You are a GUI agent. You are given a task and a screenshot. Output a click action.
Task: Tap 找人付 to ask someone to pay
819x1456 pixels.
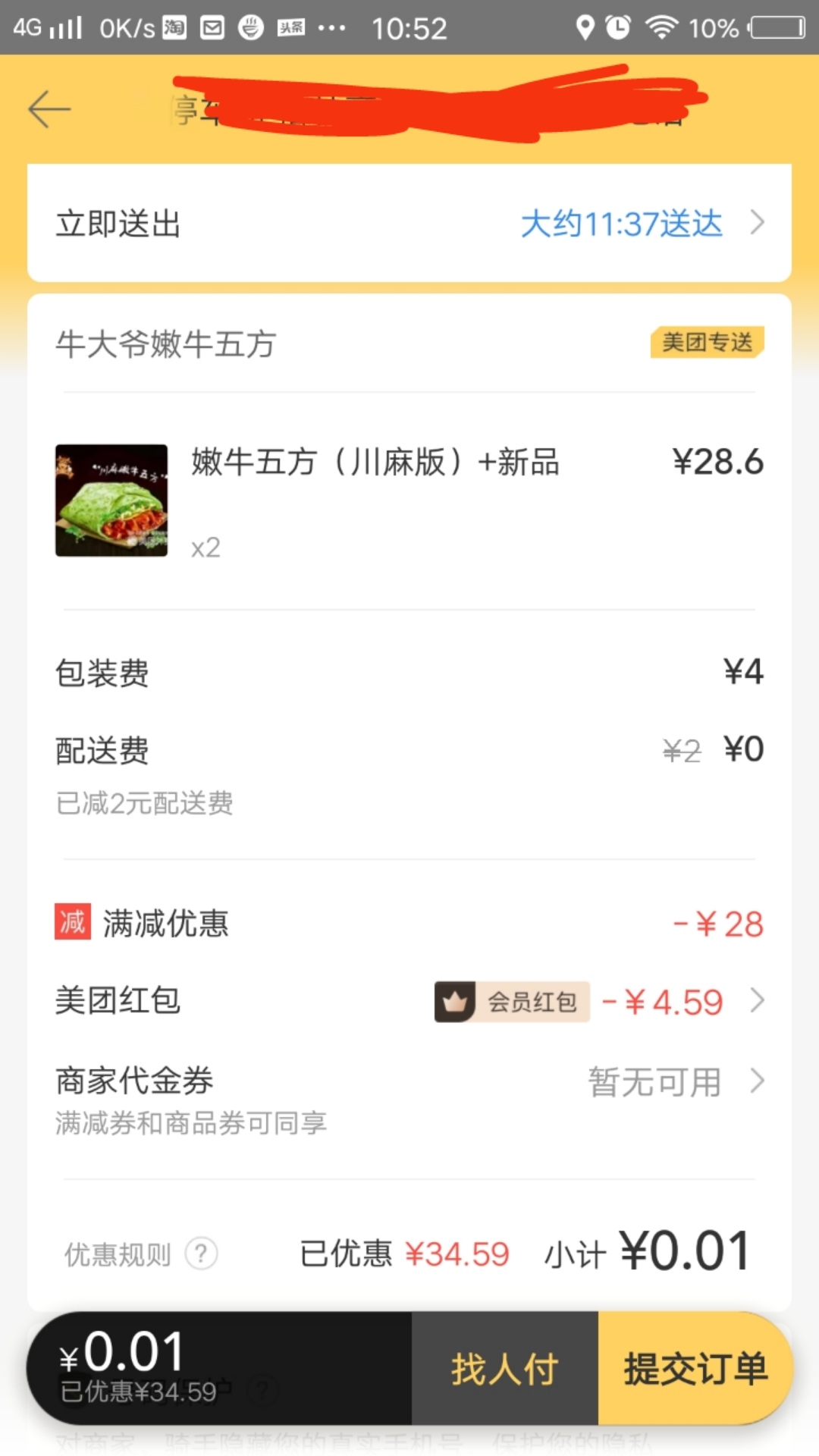[x=505, y=1370]
